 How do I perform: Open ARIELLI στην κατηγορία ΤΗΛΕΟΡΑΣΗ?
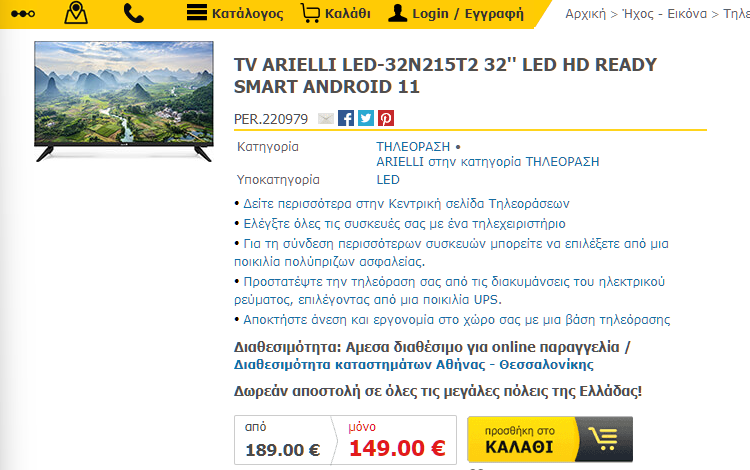(x=487, y=161)
